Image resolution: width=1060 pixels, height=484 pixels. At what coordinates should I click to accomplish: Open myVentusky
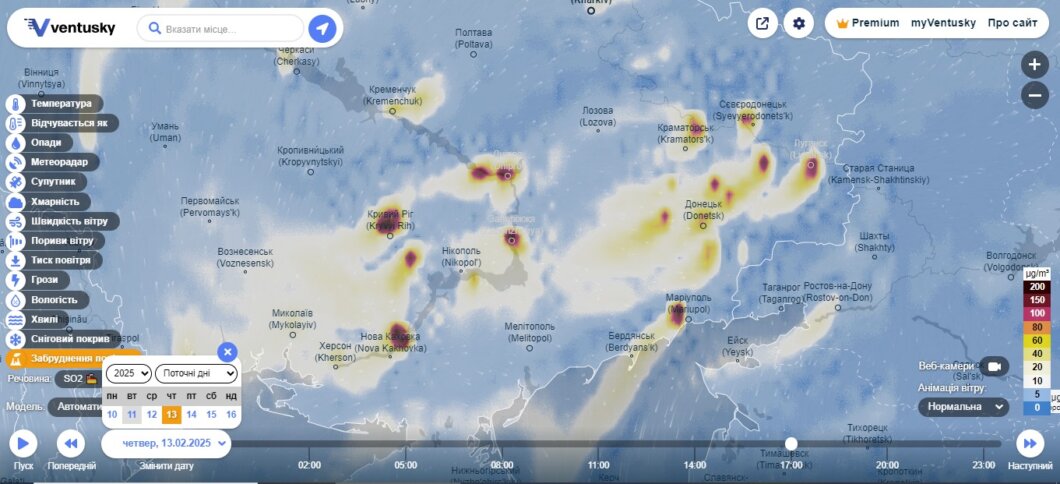[942, 23]
